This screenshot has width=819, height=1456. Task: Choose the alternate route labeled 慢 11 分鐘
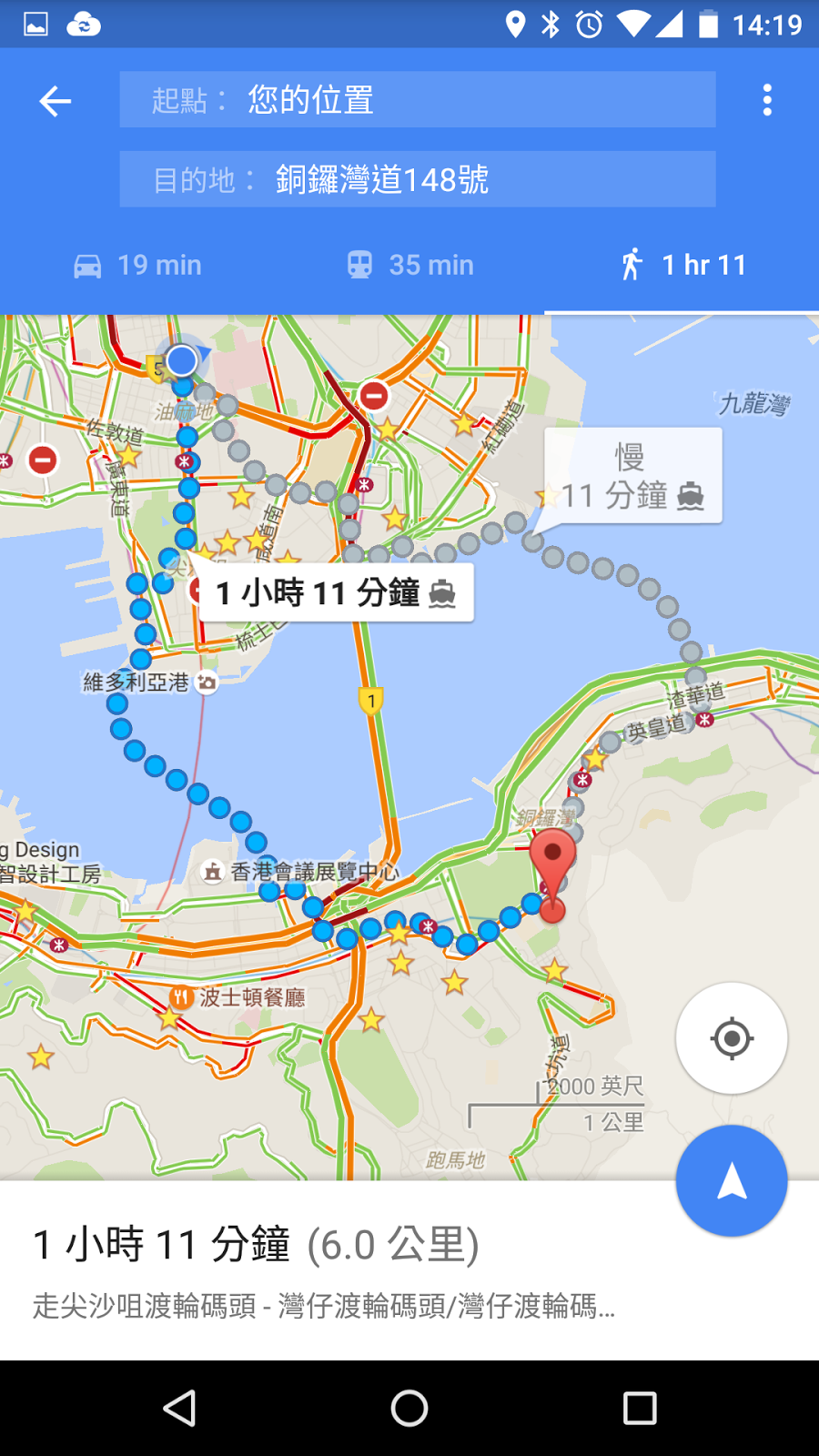click(x=632, y=477)
